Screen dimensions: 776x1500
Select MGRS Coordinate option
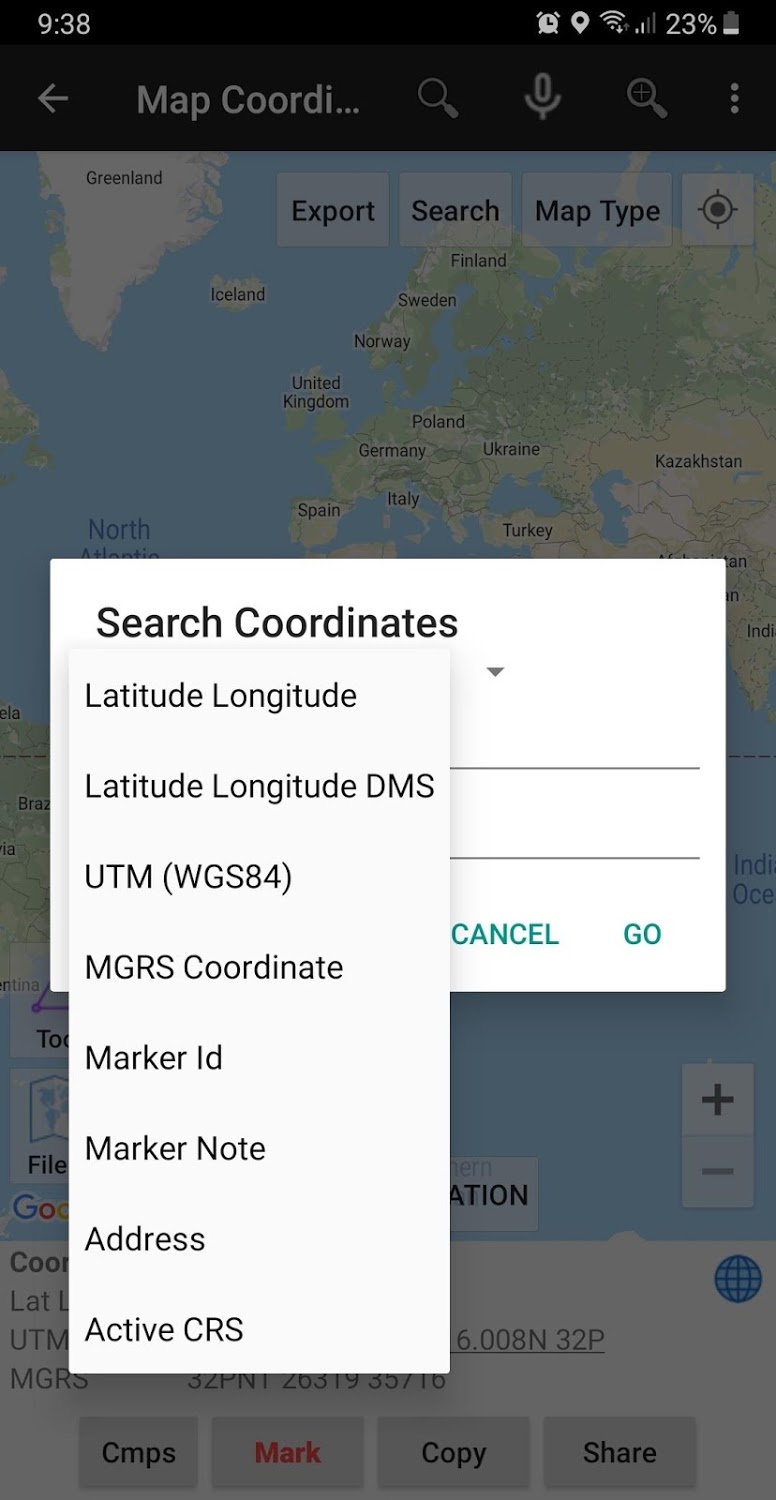click(214, 967)
